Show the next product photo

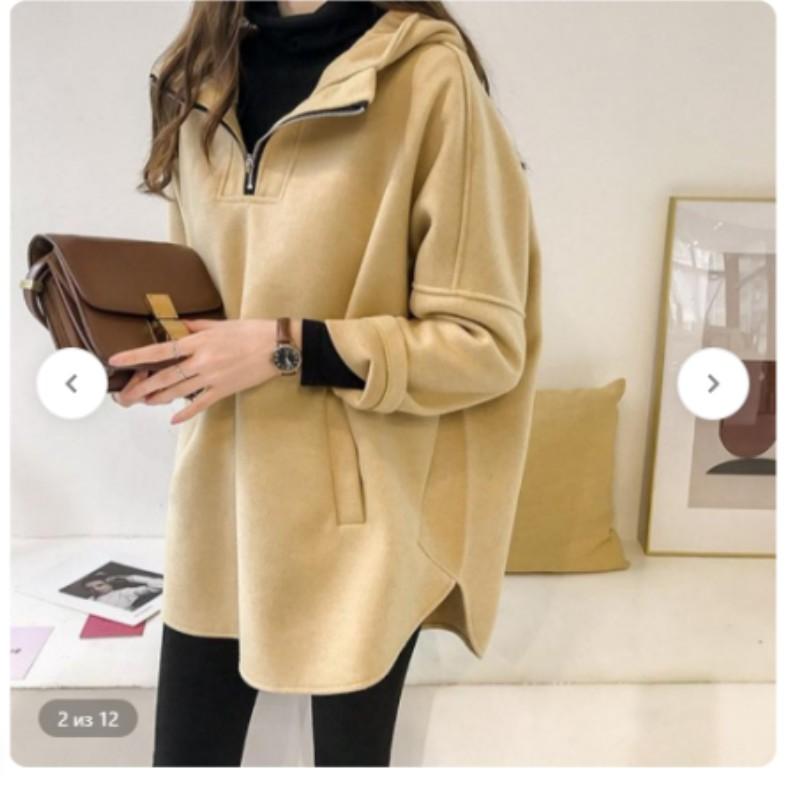coord(713,384)
